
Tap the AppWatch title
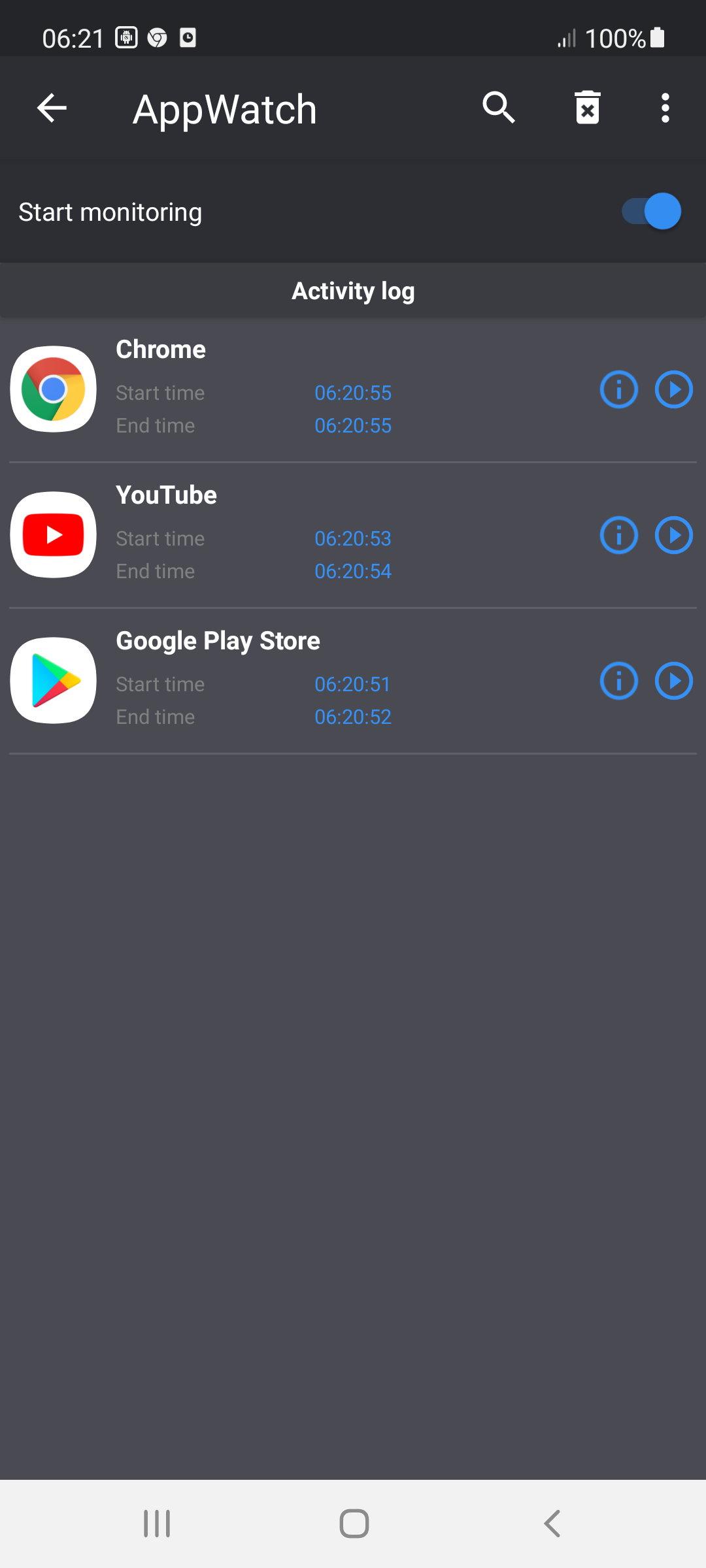point(224,108)
